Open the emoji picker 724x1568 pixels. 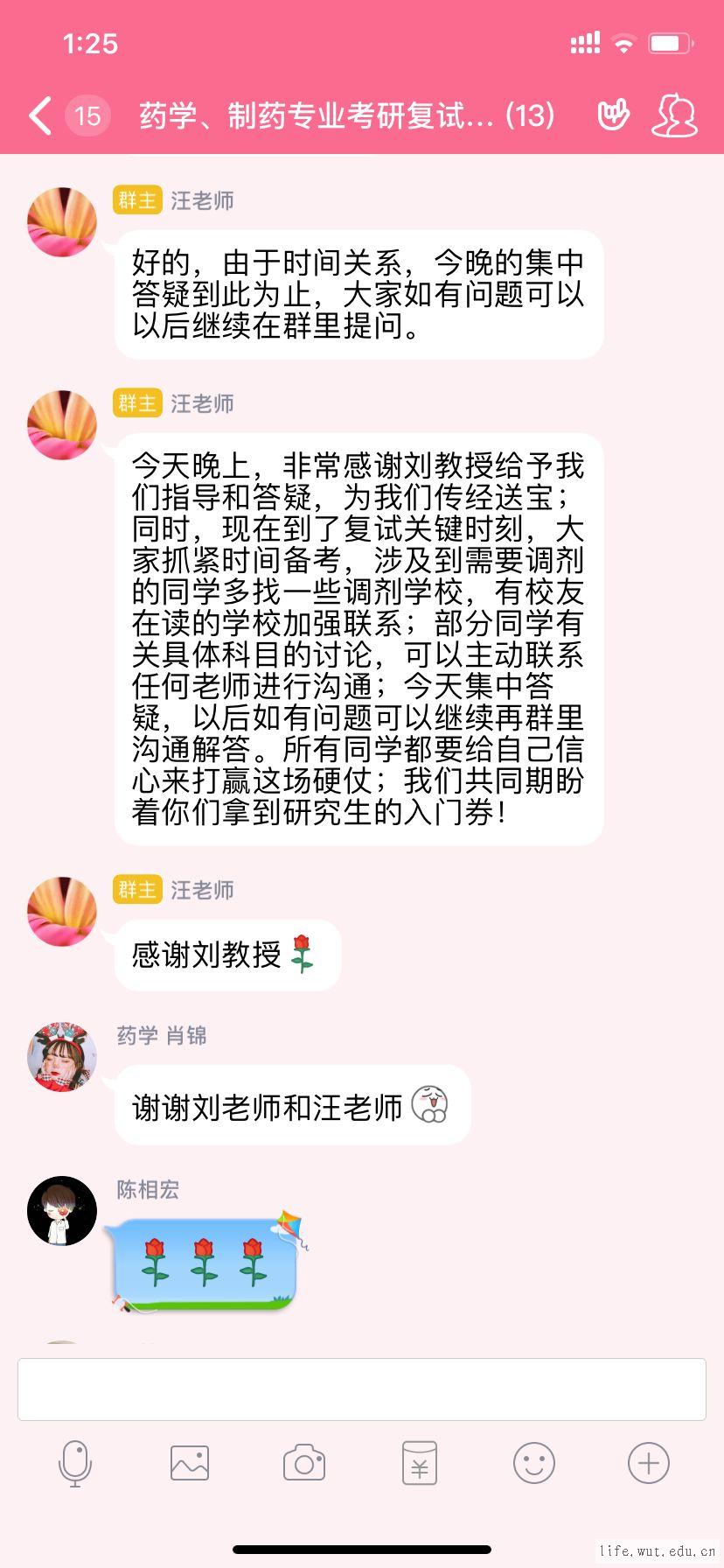[x=534, y=1463]
